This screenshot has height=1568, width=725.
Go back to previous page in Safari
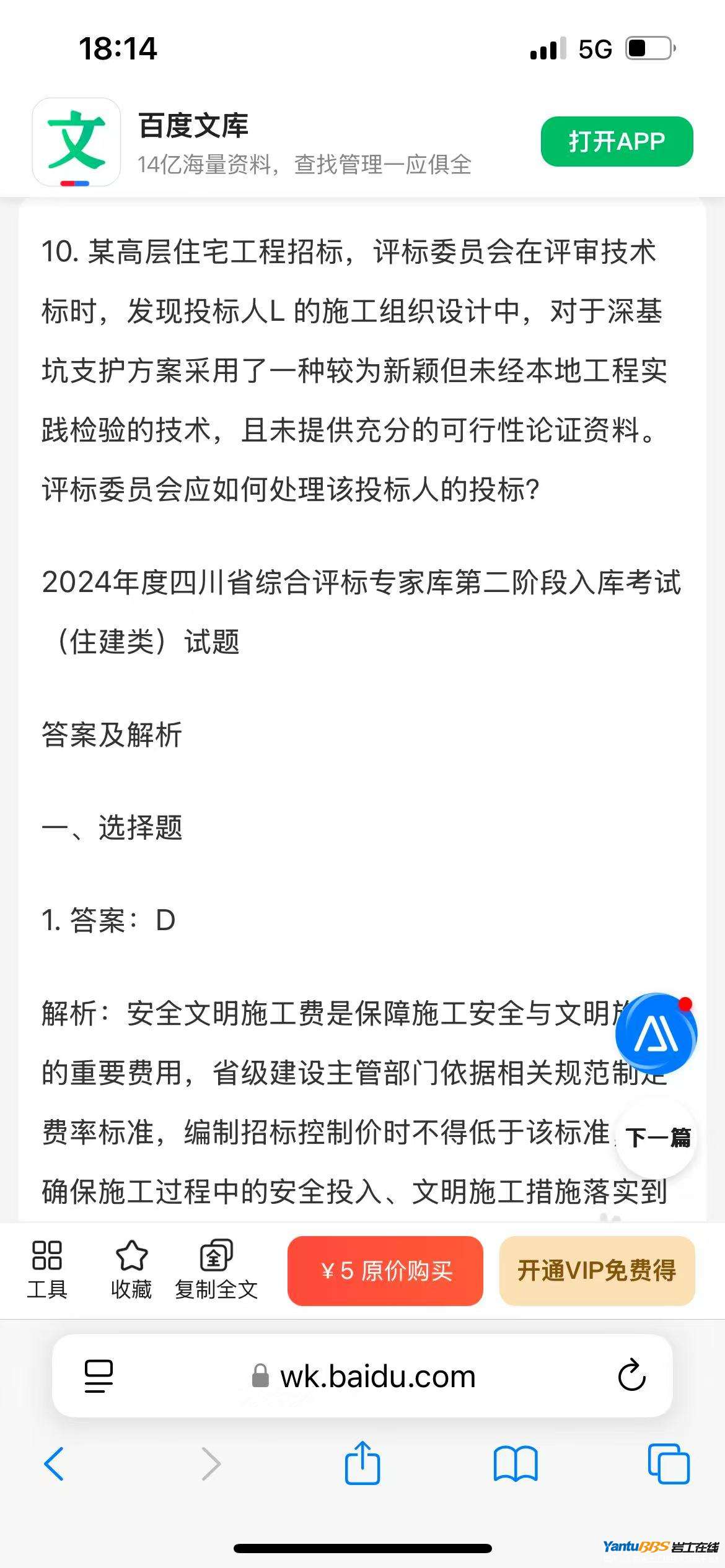coord(55,1464)
